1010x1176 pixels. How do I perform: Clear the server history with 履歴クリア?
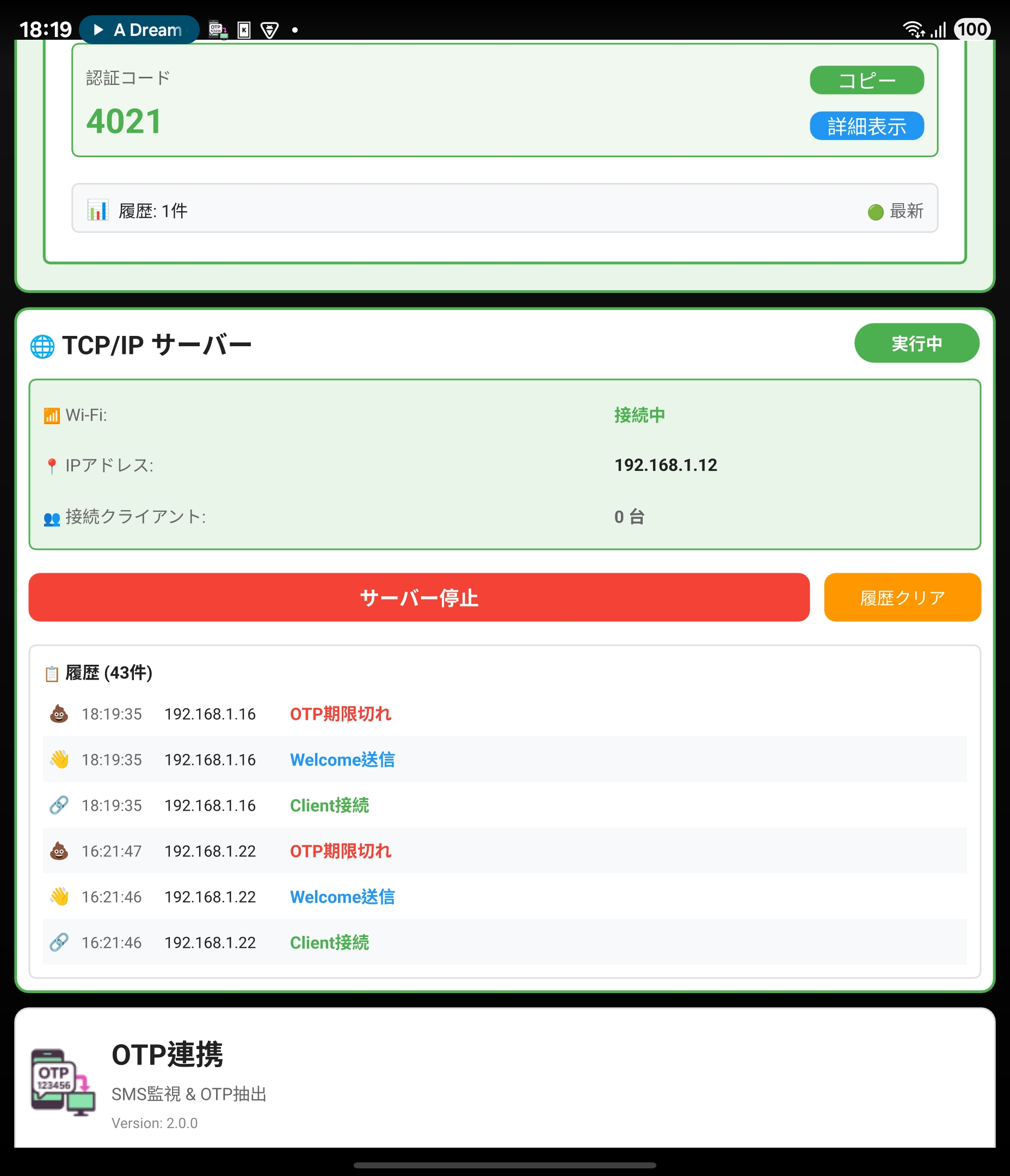902,597
